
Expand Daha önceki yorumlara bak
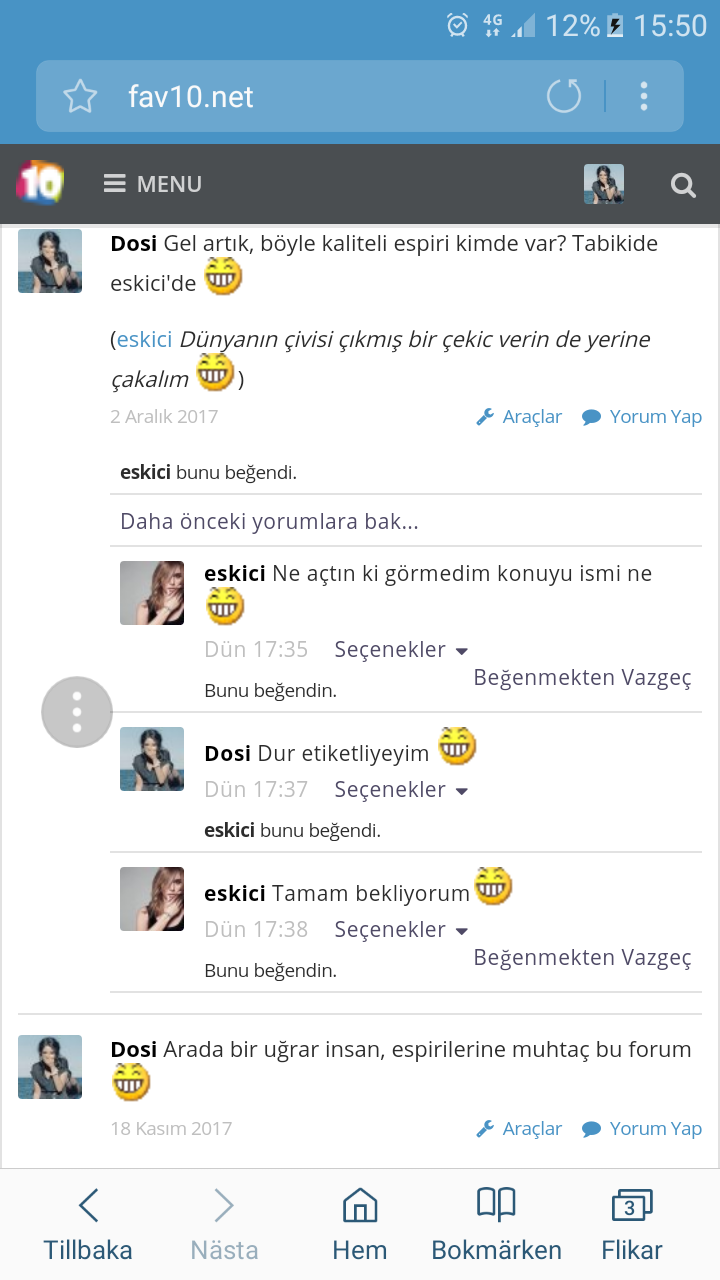tap(270, 522)
